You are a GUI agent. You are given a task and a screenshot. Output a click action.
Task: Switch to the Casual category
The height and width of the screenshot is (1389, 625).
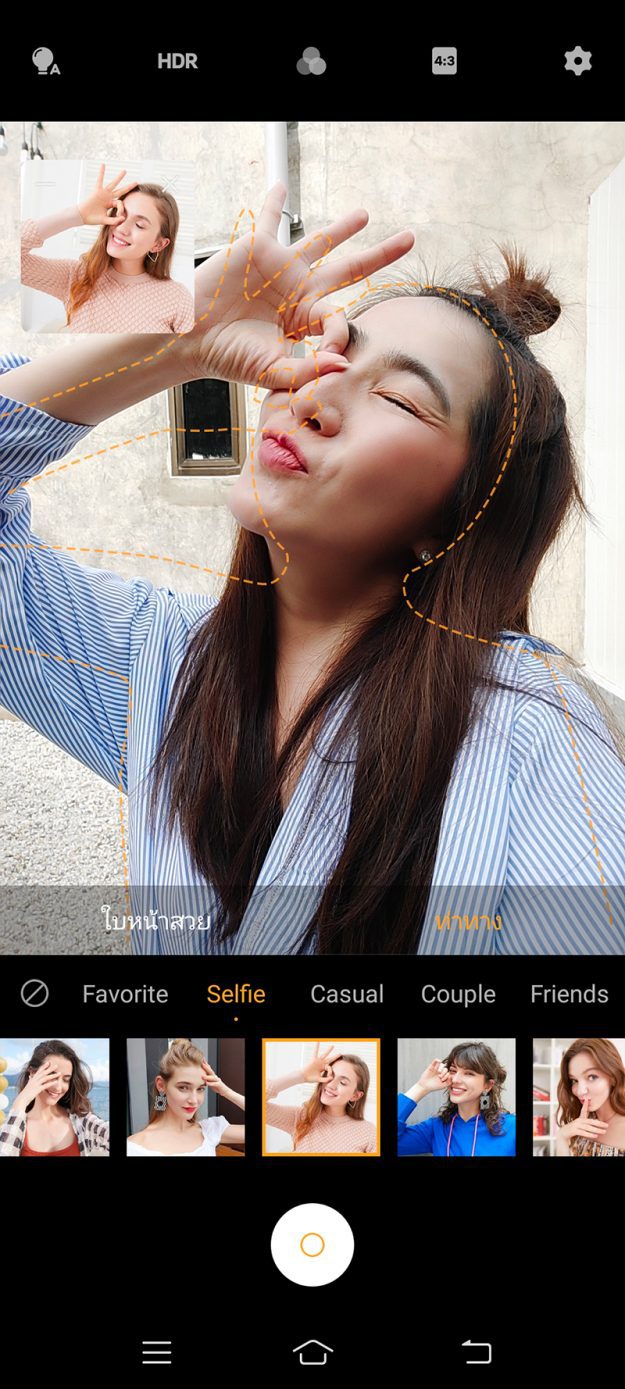[347, 994]
